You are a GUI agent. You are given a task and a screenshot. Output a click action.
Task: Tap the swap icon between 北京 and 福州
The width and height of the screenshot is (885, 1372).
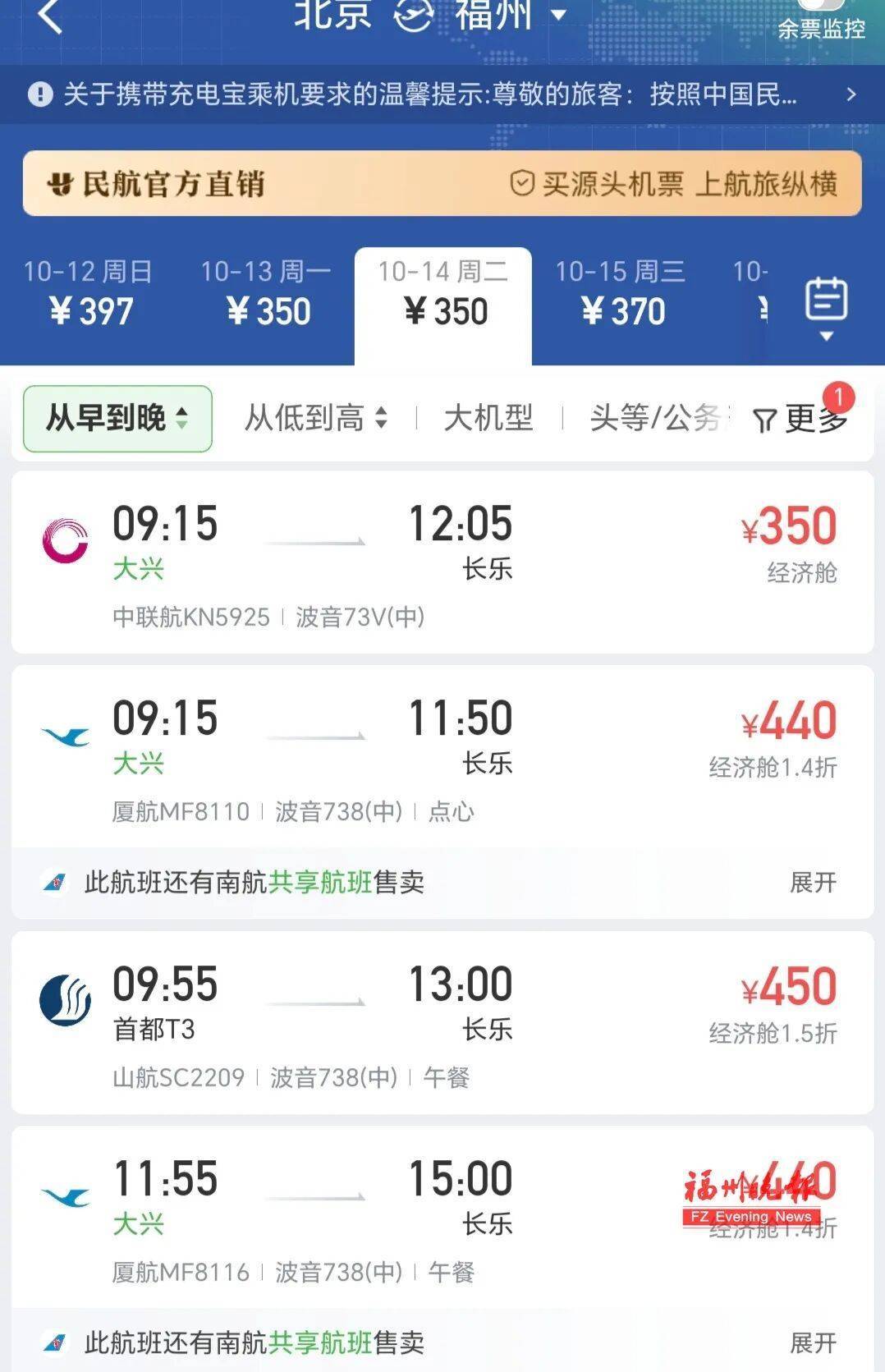point(413,15)
